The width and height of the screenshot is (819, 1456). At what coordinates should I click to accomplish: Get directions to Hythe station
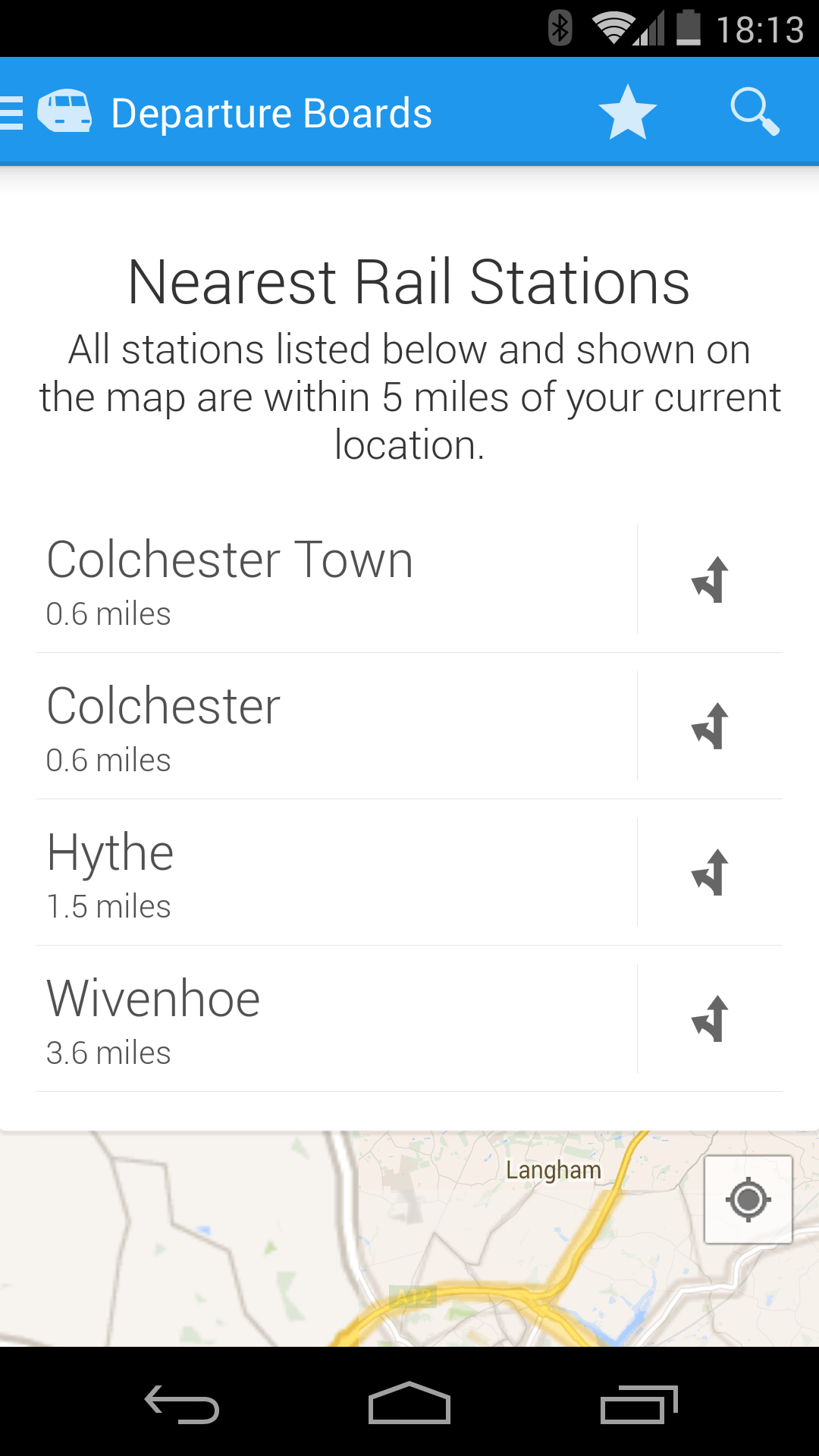[710, 873]
